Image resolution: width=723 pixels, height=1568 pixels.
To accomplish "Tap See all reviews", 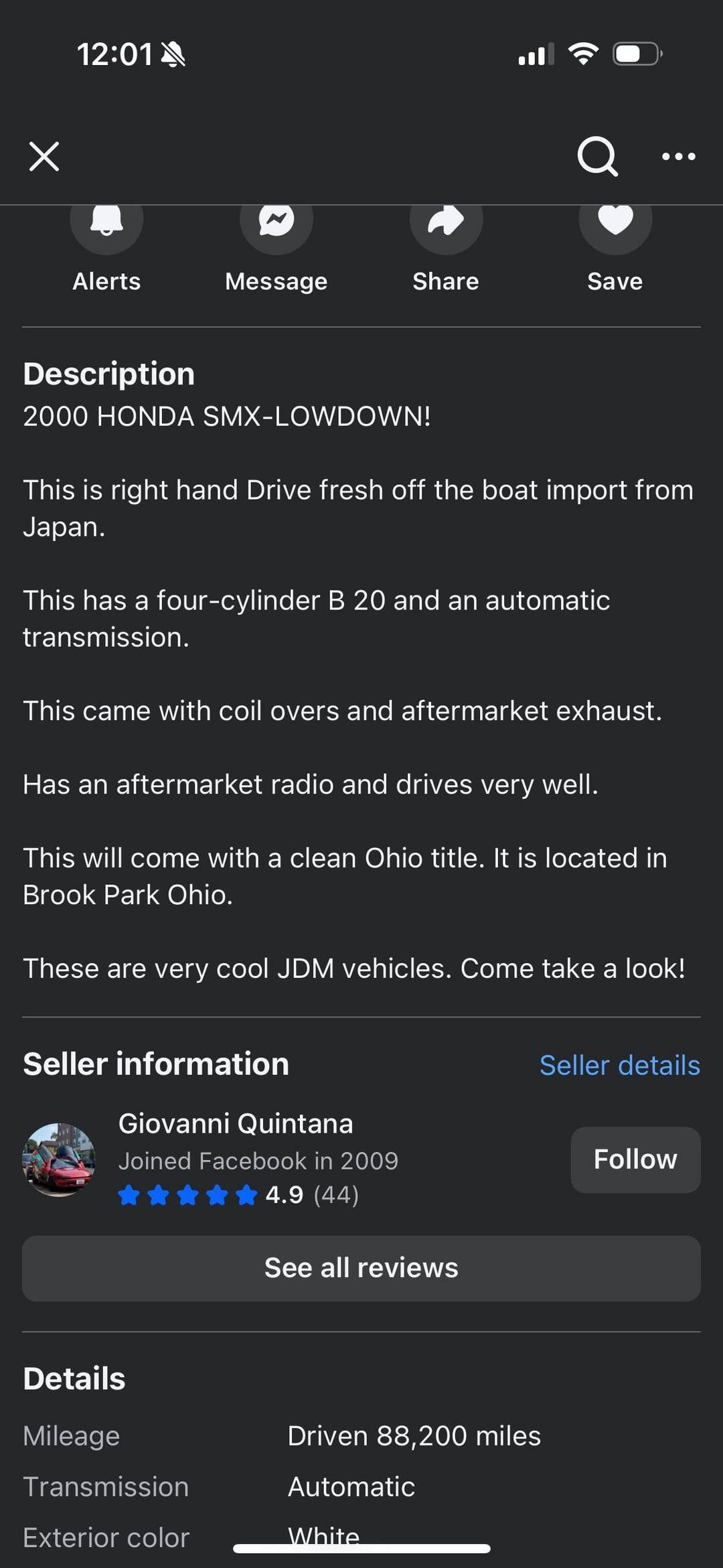I will tap(361, 1268).
